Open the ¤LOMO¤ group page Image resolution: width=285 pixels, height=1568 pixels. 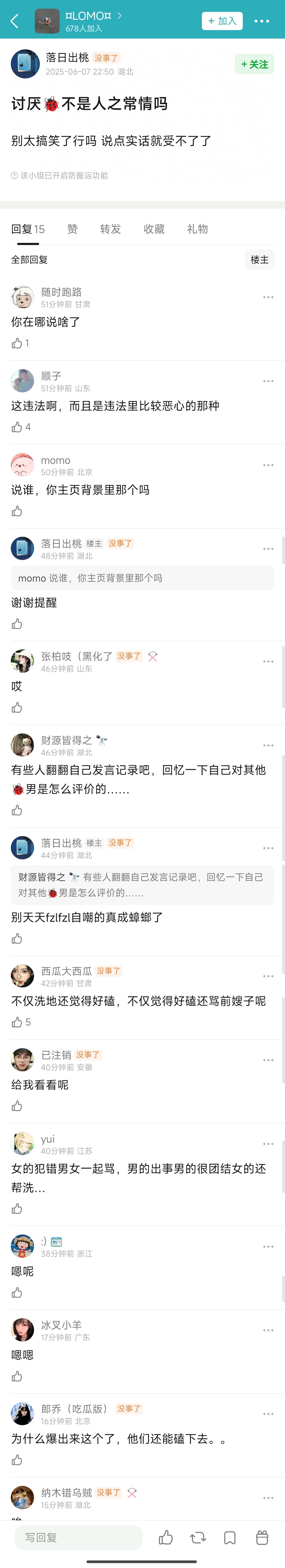pyautogui.click(x=91, y=21)
